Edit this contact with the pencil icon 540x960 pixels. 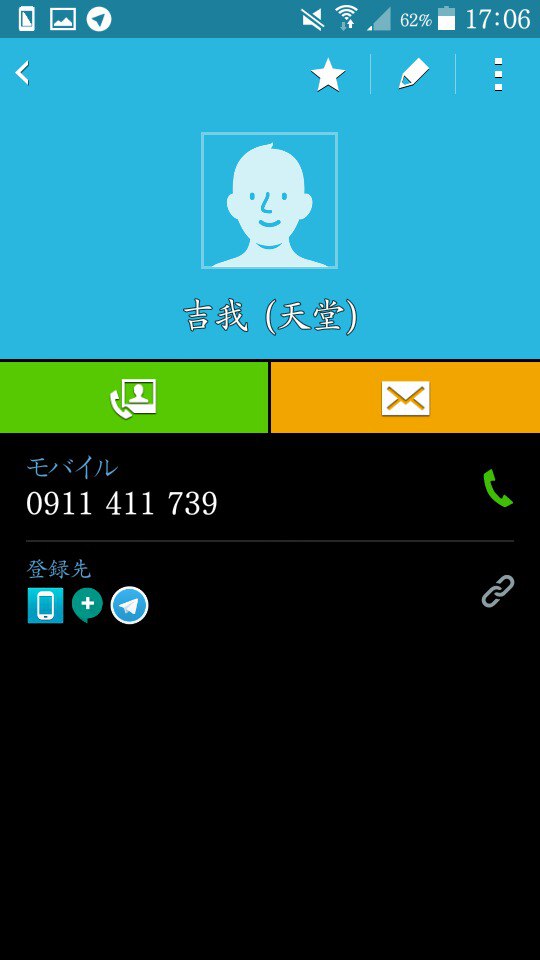(414, 75)
